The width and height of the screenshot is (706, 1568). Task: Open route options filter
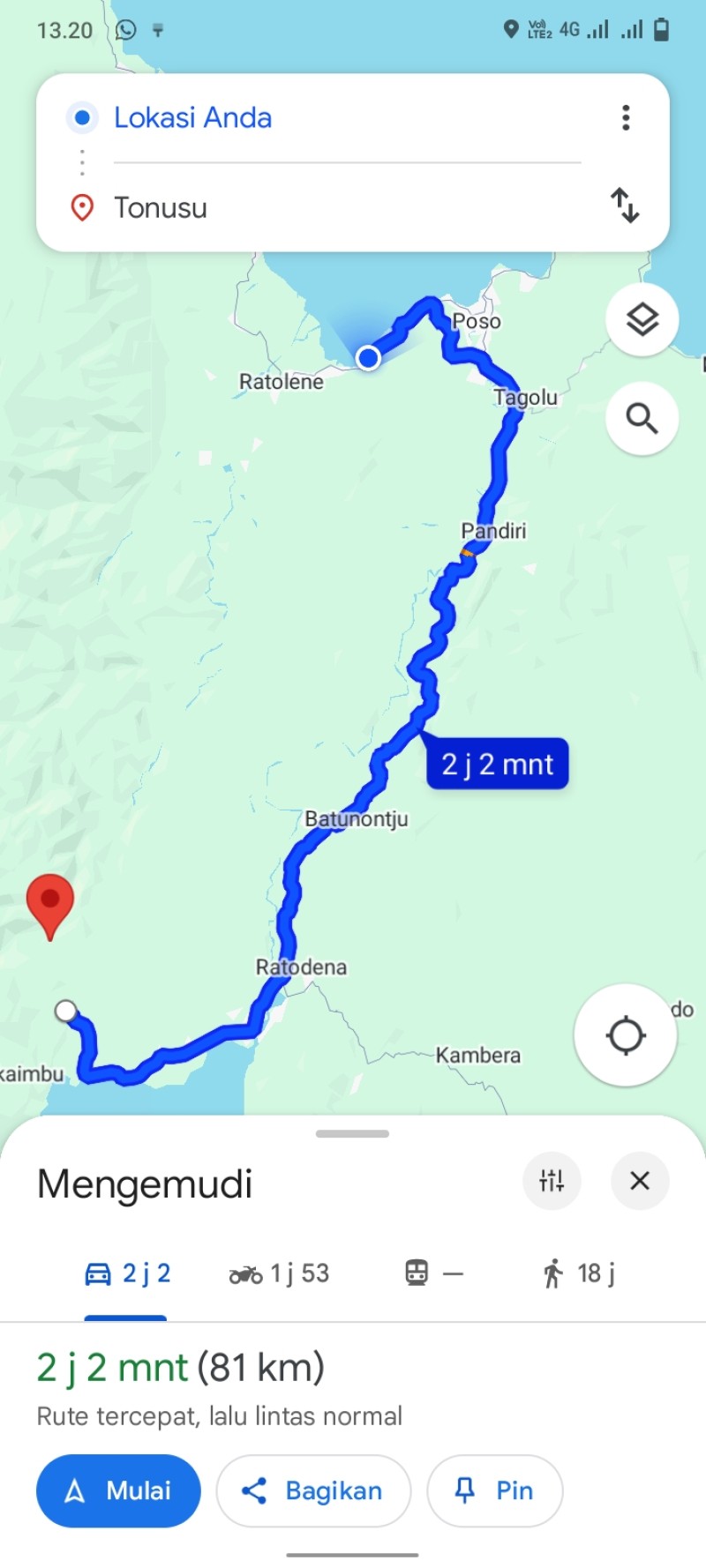(x=552, y=1180)
